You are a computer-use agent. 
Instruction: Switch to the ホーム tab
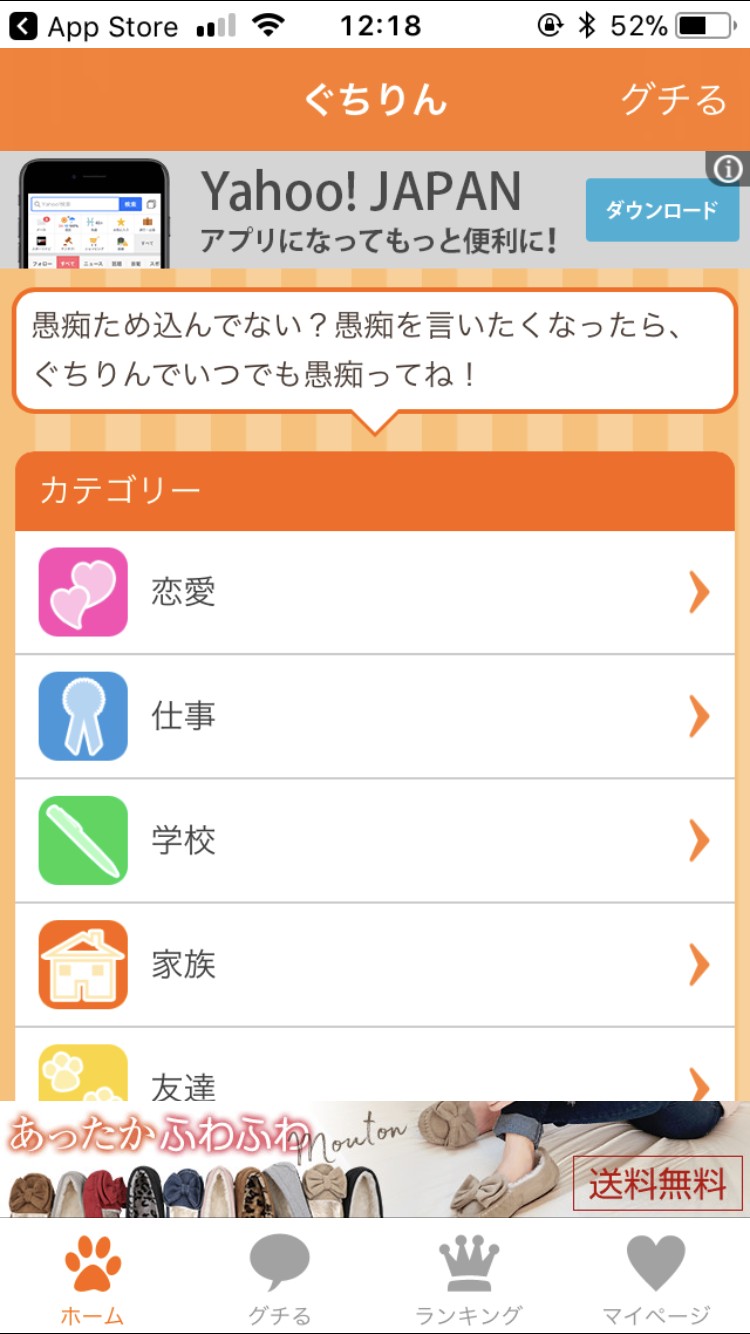point(93,1278)
